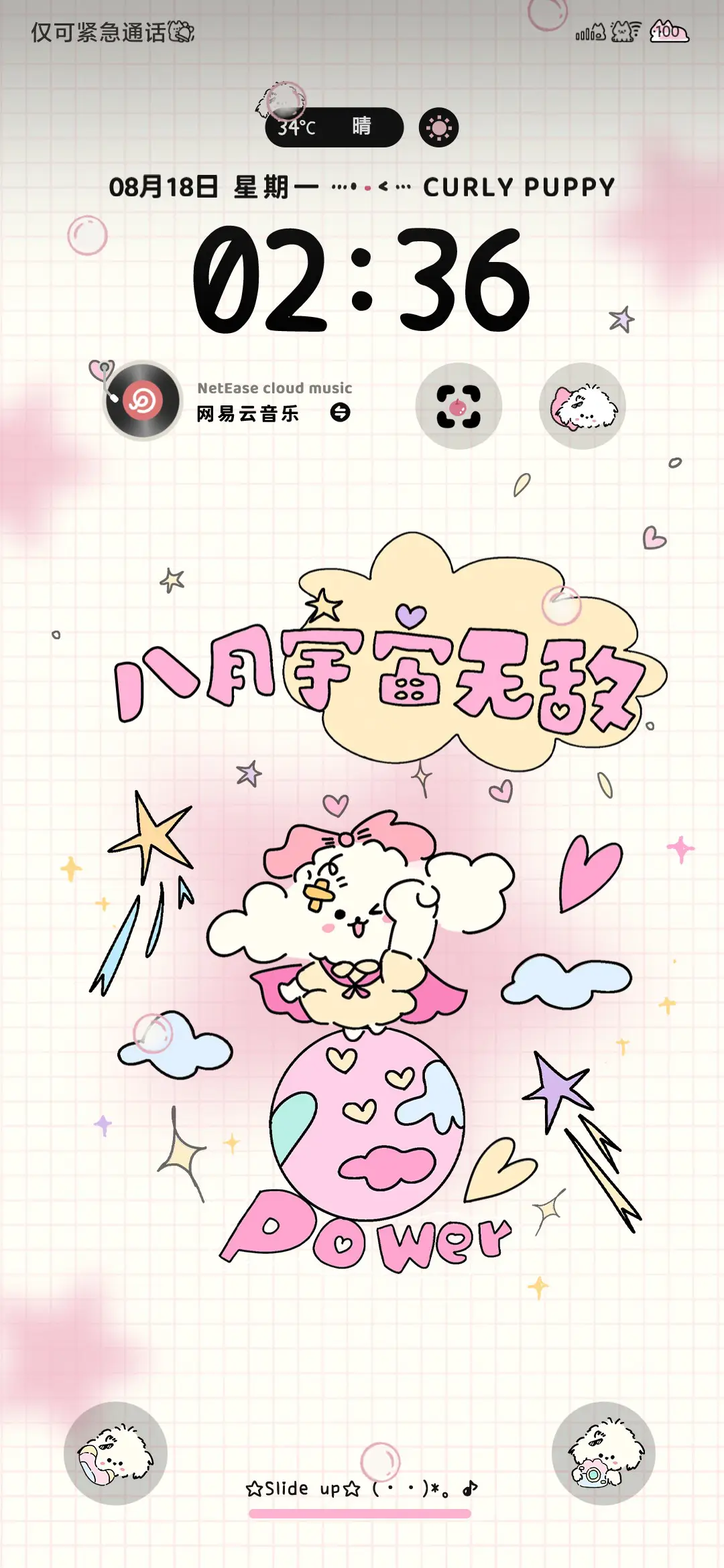Viewport: 724px width, 1568px height.
Task: Tap the curly puppy shortcut beside scan
Action: (x=583, y=406)
